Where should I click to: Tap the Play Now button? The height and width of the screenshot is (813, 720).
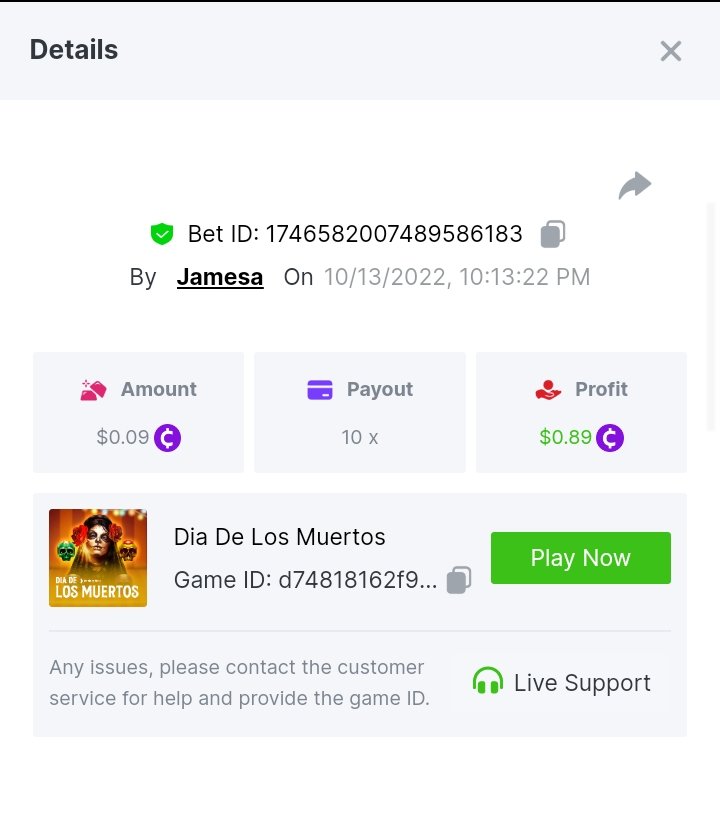coord(580,558)
